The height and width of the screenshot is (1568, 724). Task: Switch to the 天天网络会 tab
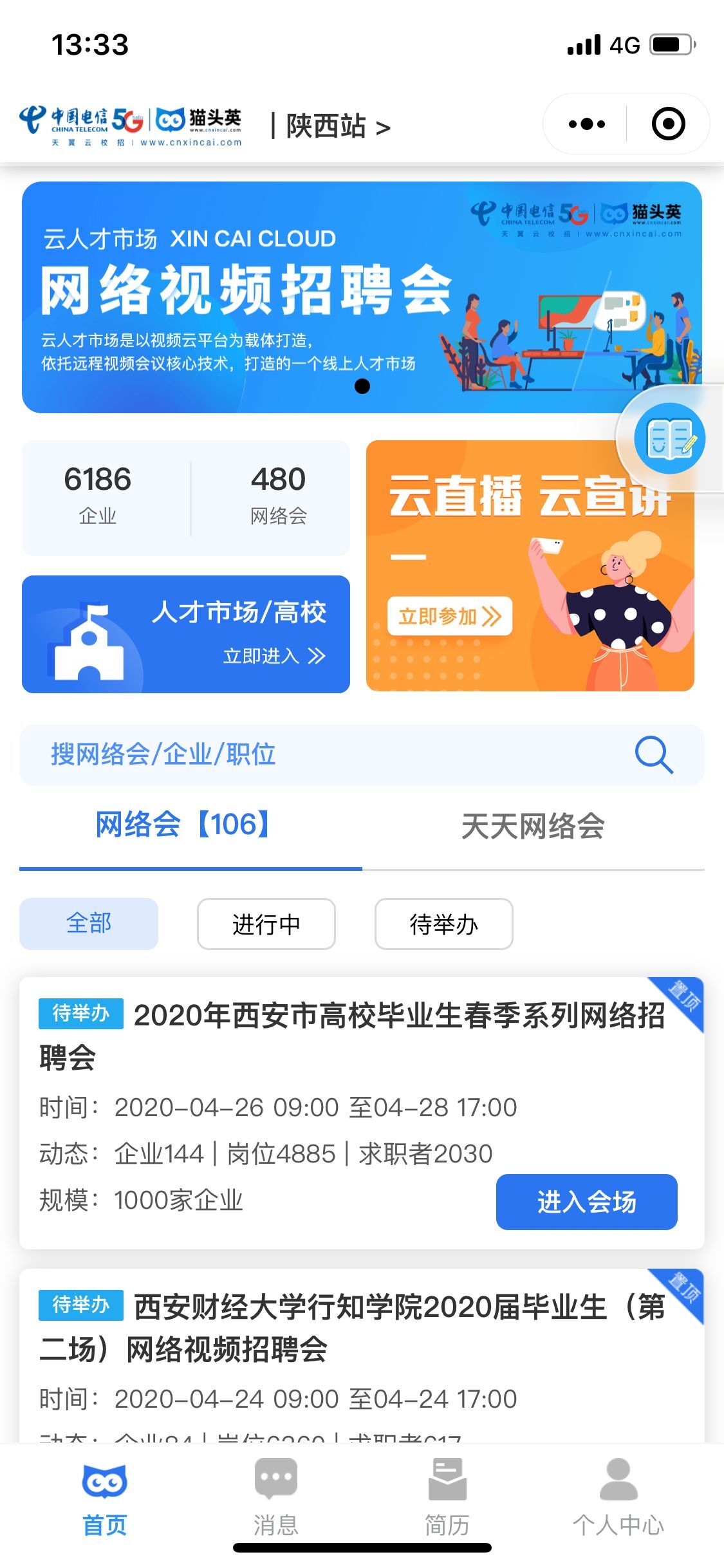pos(533,826)
